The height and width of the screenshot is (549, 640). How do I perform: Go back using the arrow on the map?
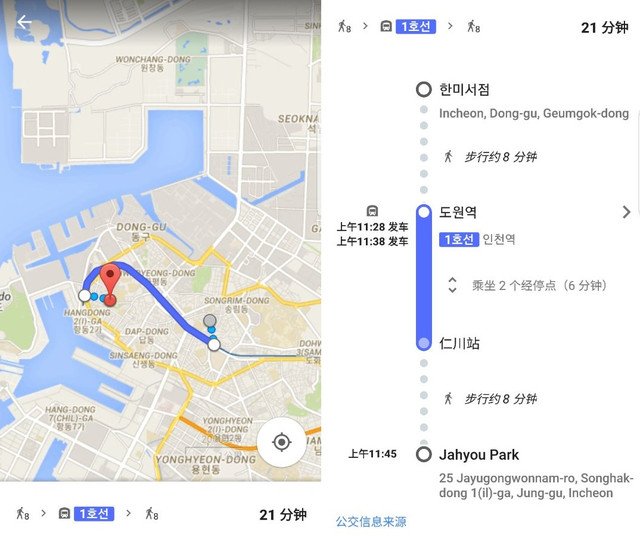point(24,22)
